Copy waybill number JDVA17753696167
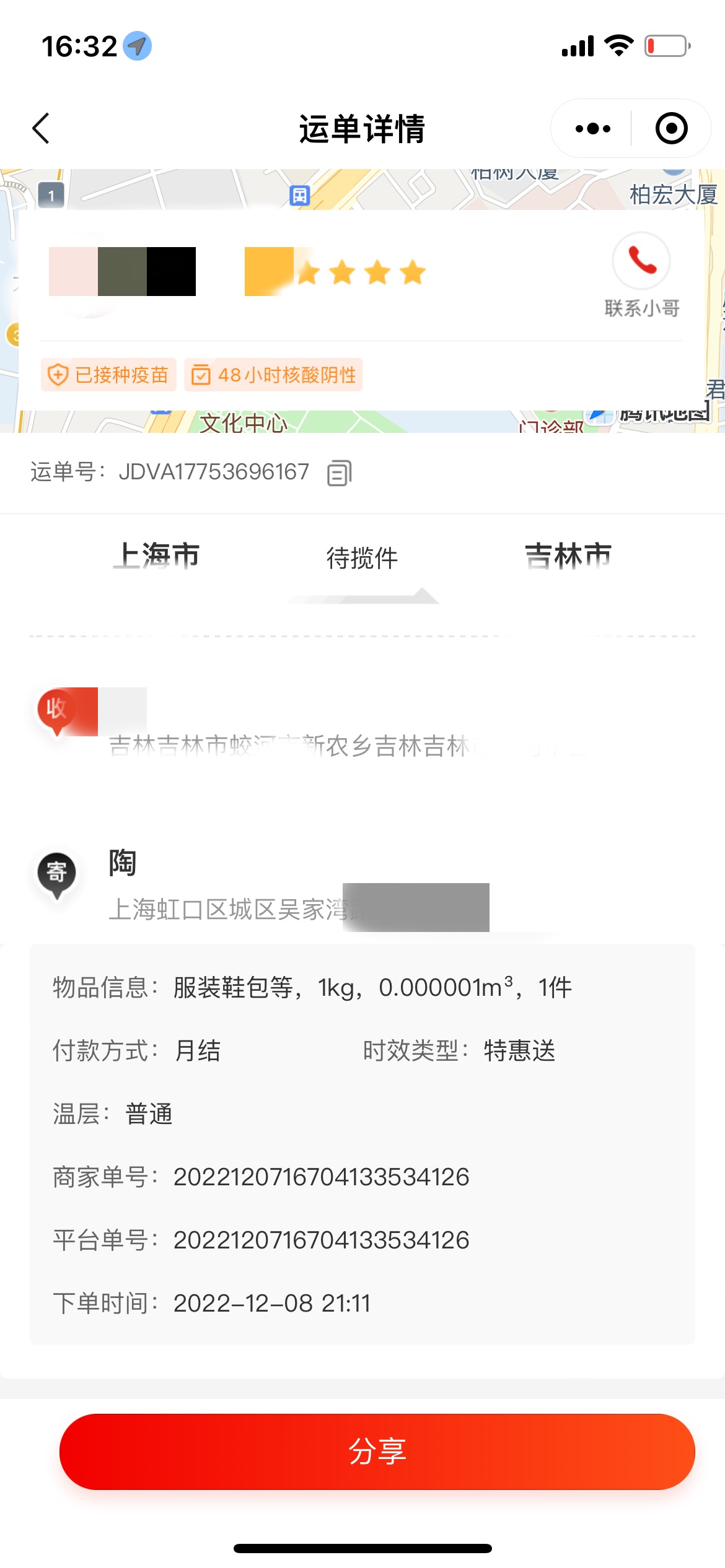This screenshot has width=725, height=1568. click(340, 473)
